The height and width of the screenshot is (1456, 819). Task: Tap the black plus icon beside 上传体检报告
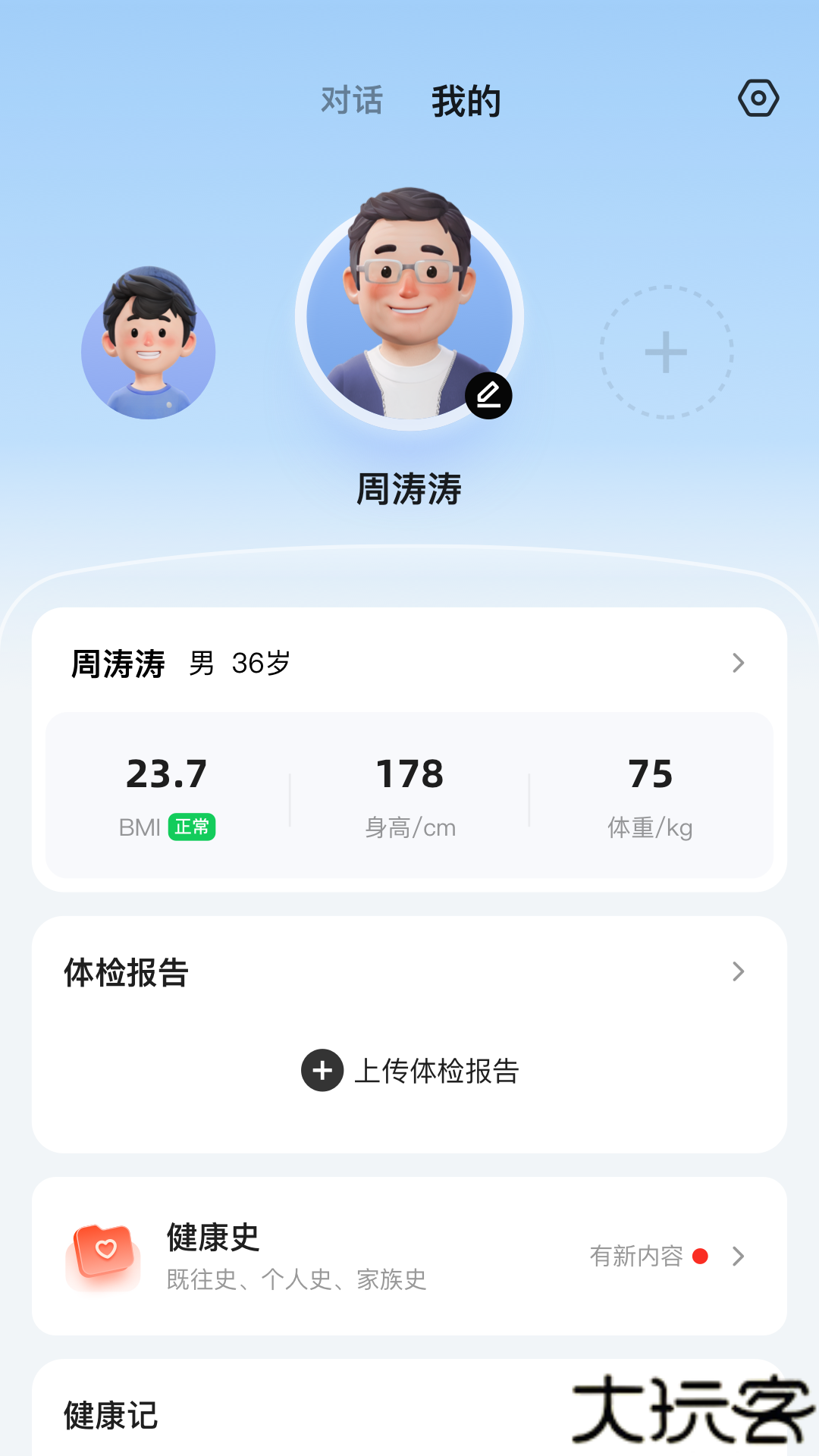tap(322, 1072)
